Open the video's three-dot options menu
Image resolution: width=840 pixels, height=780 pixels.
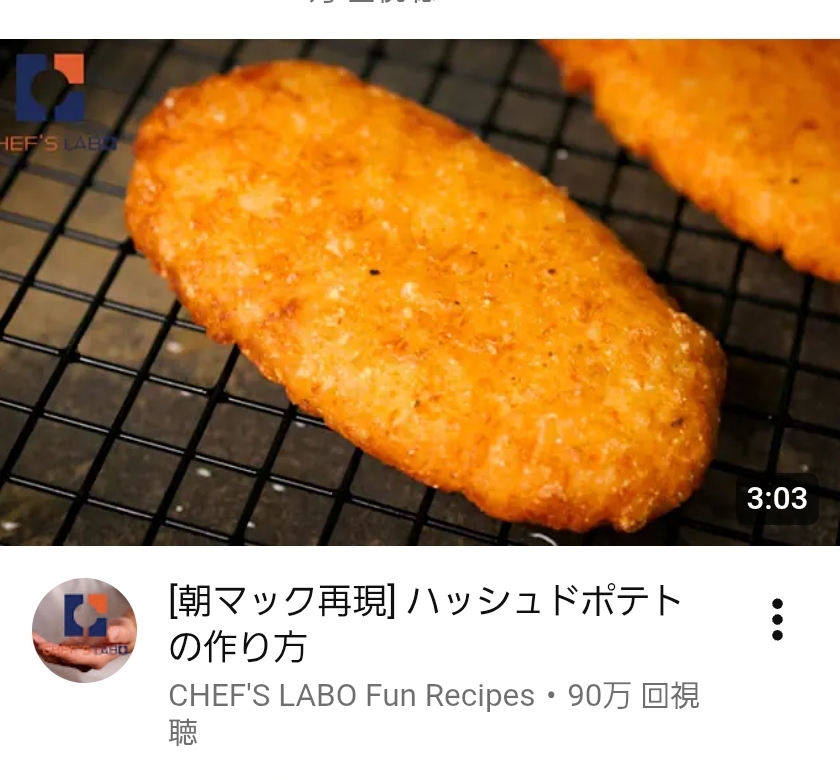[x=777, y=620]
